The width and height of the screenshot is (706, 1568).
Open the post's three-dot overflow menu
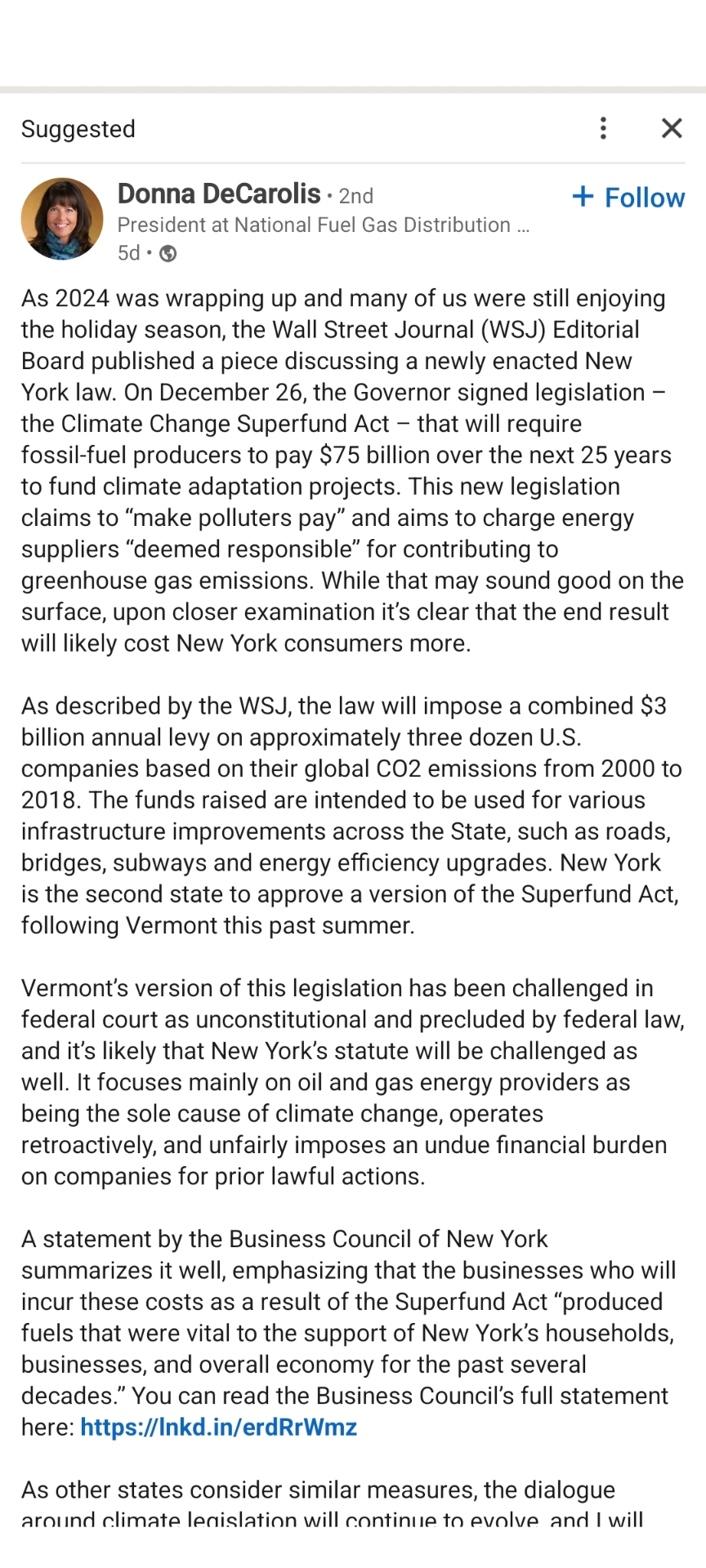click(603, 128)
